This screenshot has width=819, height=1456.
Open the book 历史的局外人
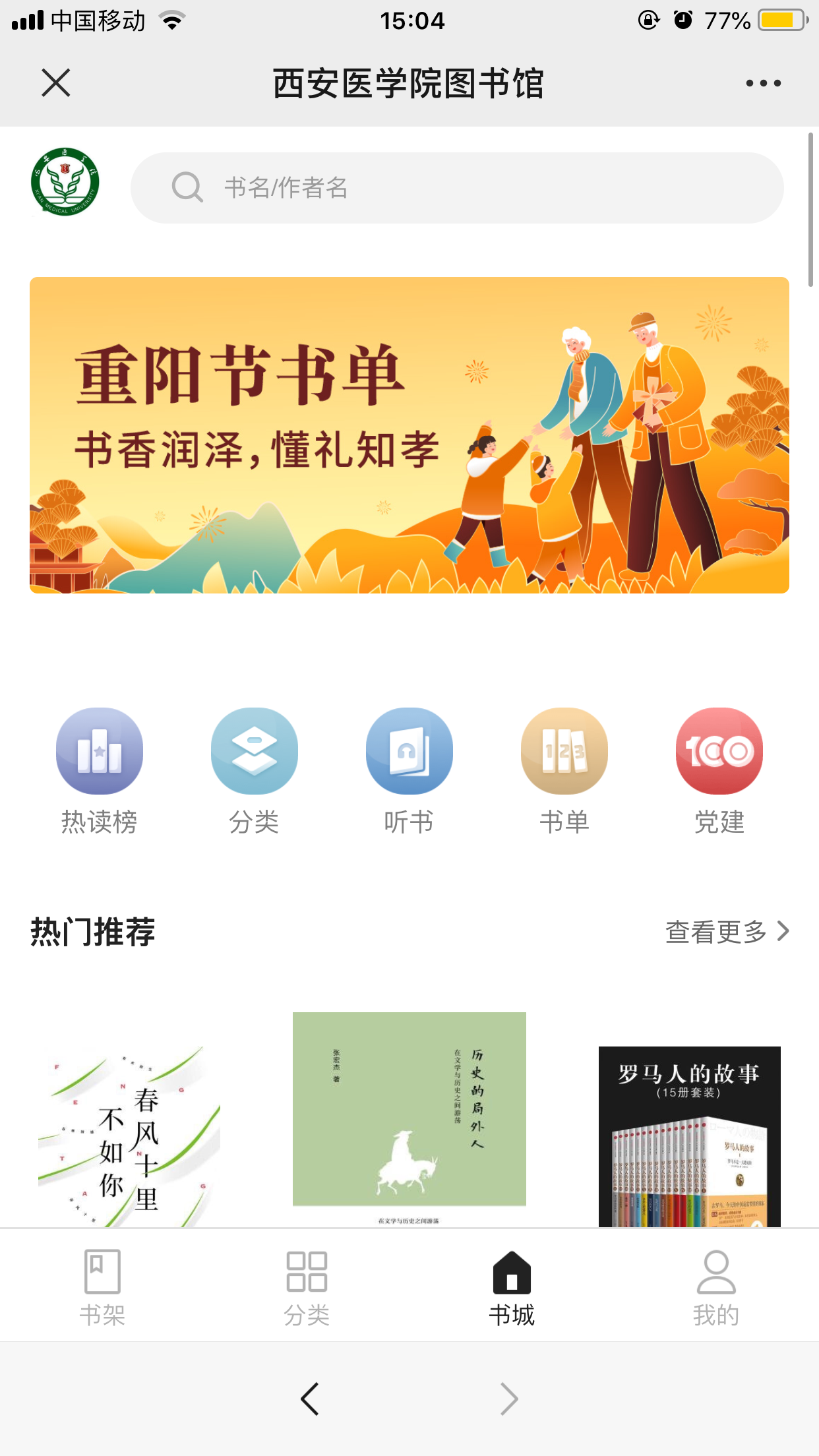click(409, 1114)
